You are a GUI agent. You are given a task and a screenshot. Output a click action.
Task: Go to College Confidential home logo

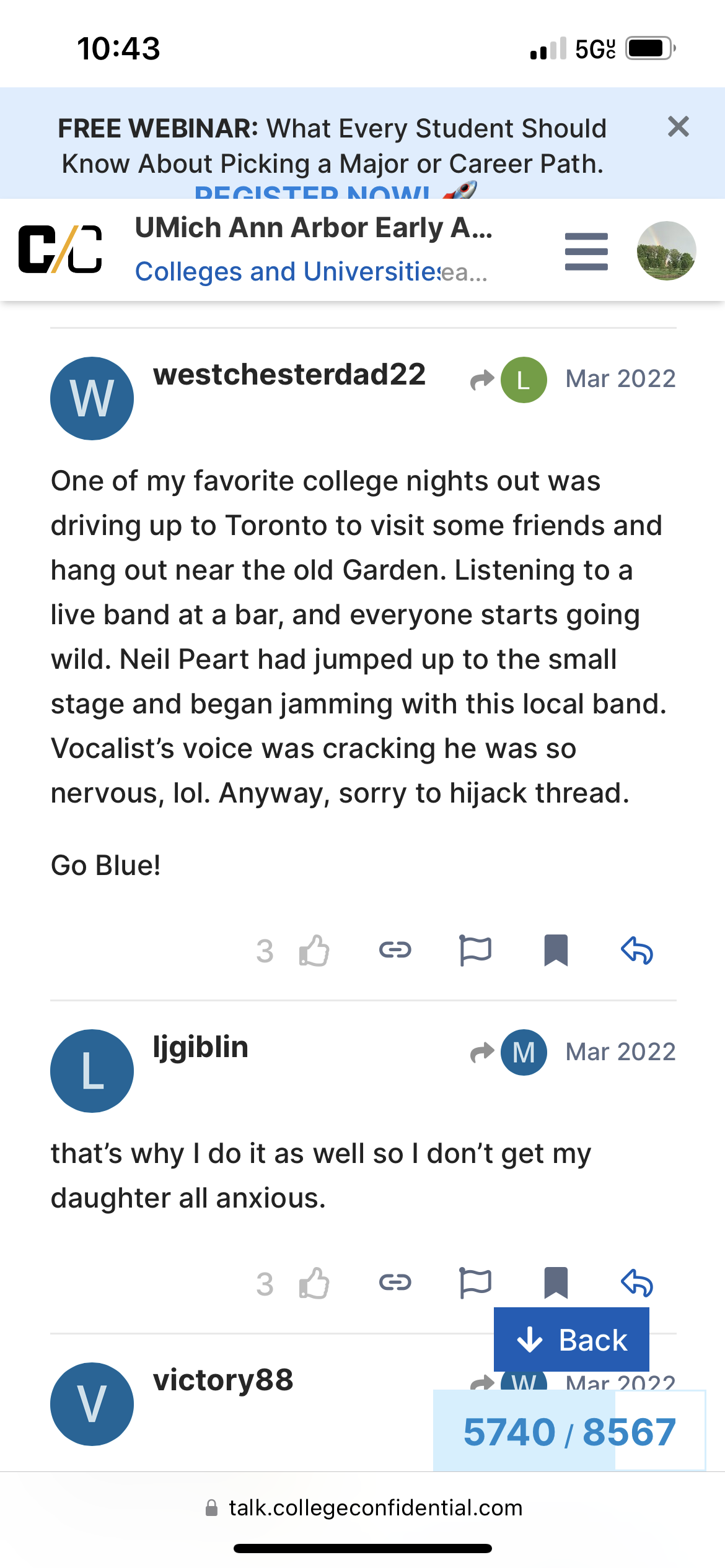tap(60, 249)
